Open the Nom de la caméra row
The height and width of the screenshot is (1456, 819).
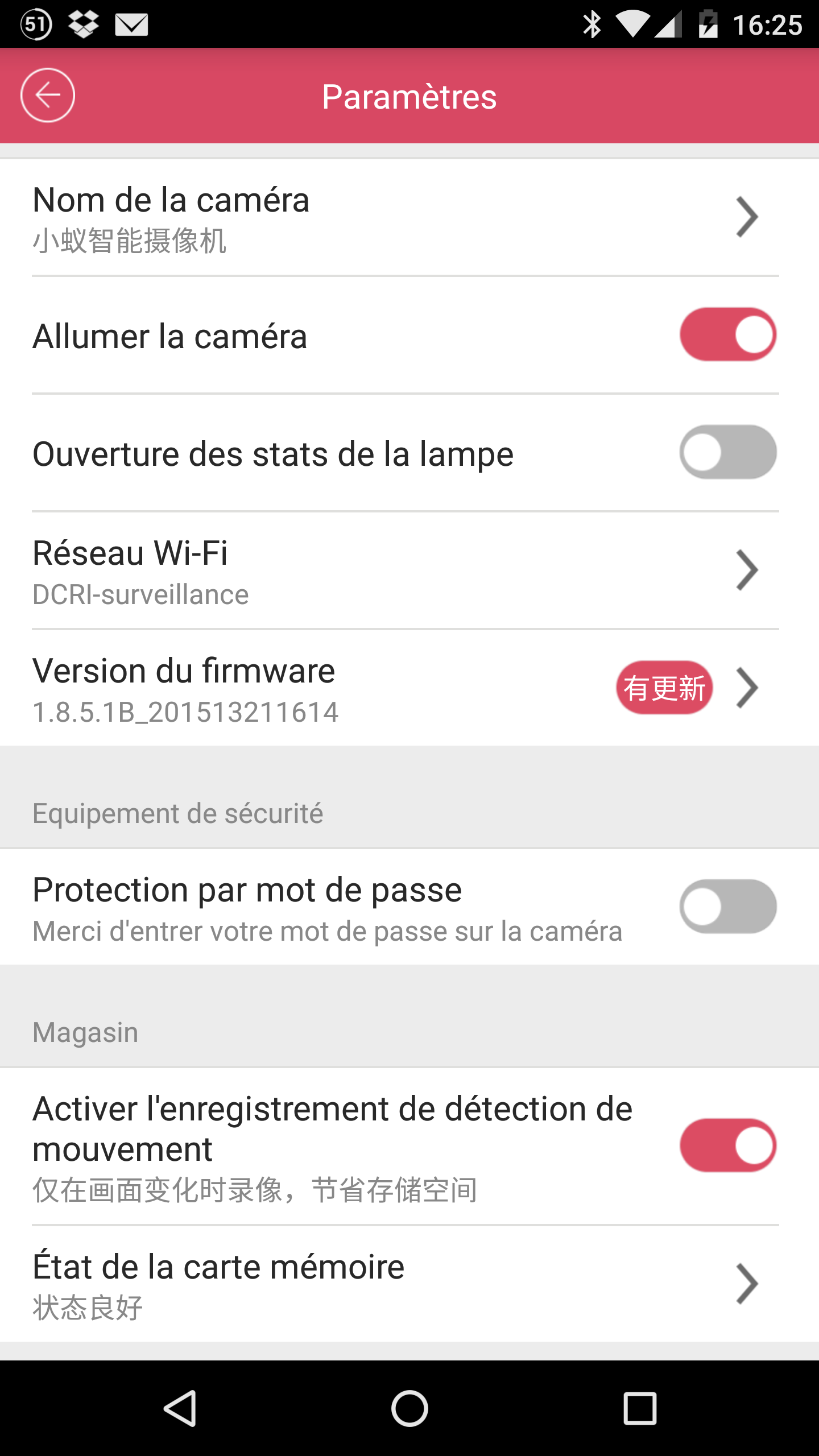pos(409,218)
